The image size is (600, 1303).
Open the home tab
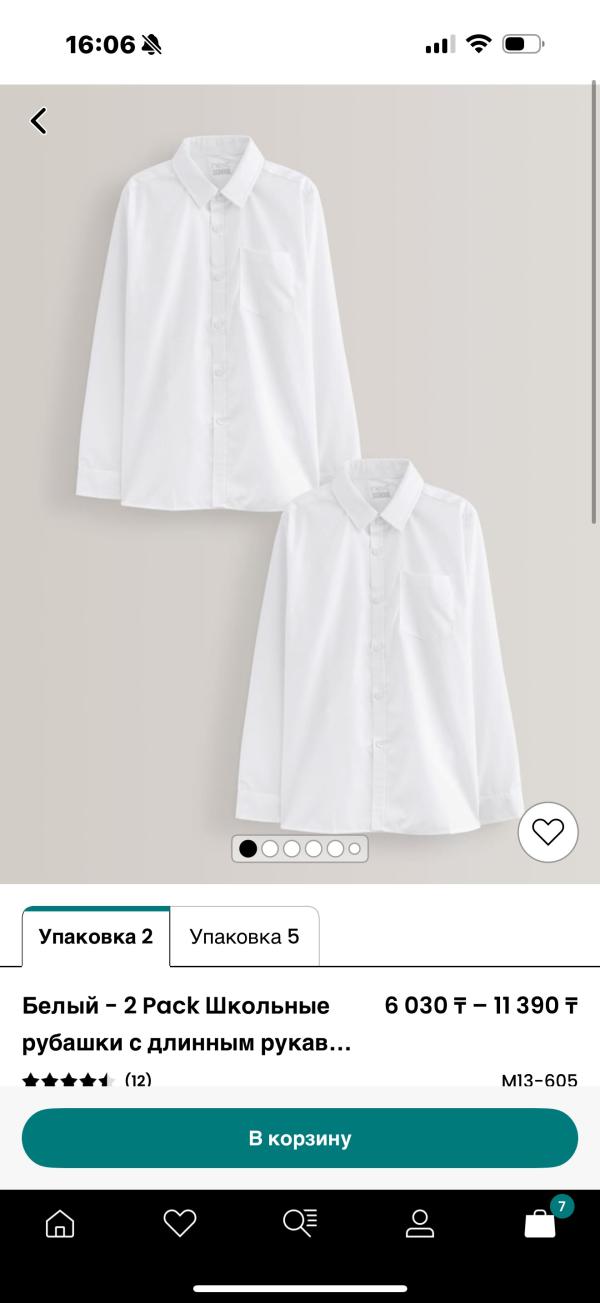click(x=60, y=1223)
